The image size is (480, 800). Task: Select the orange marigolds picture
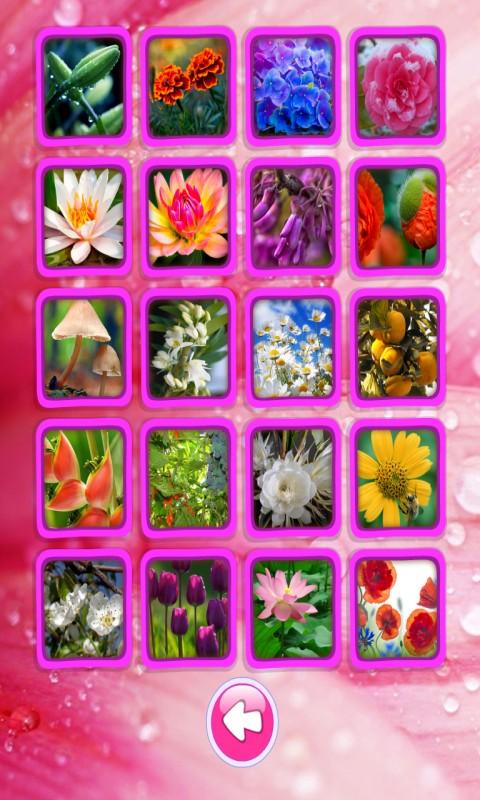pos(188,87)
